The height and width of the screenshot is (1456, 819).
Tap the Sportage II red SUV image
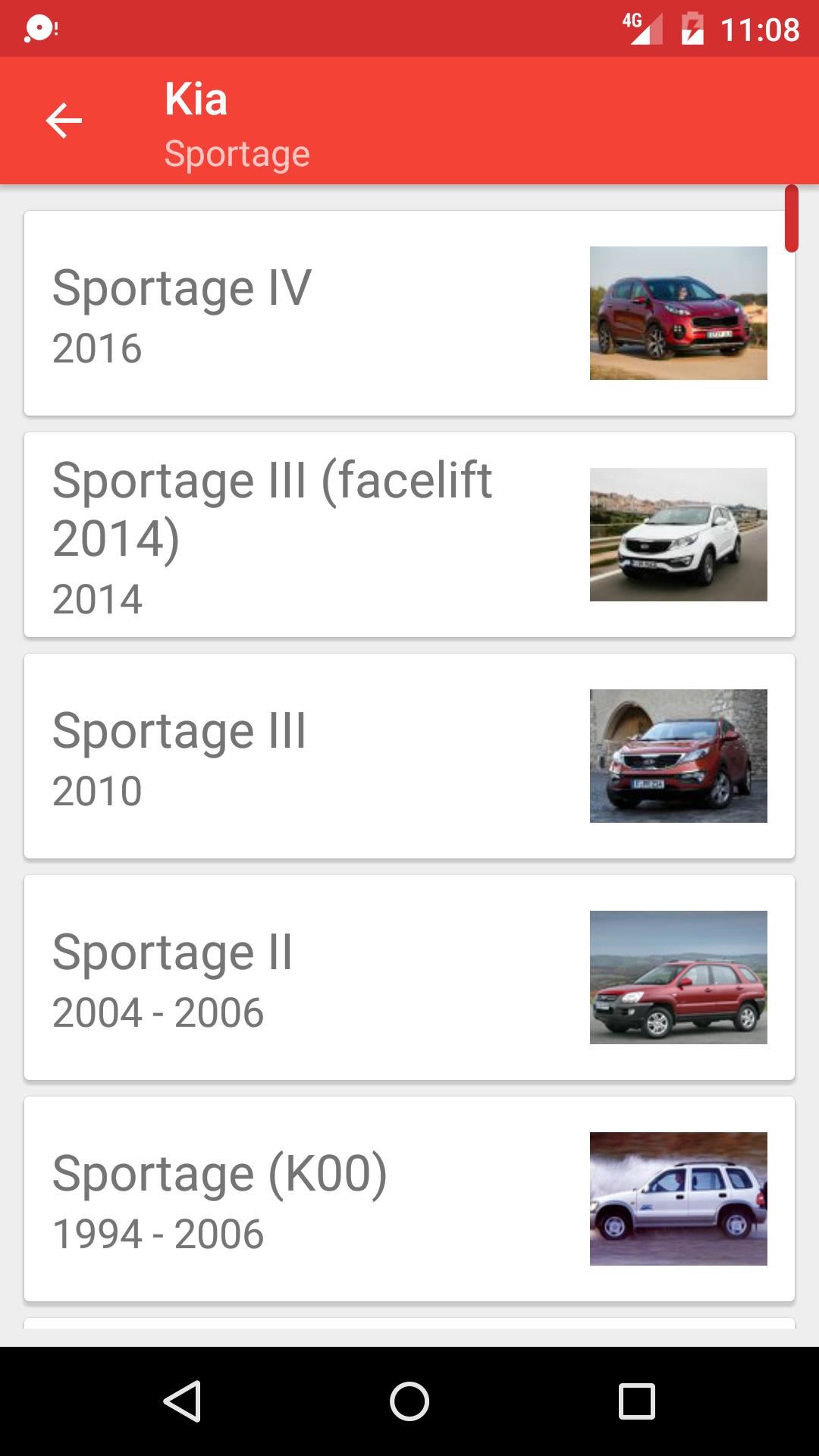pos(679,977)
